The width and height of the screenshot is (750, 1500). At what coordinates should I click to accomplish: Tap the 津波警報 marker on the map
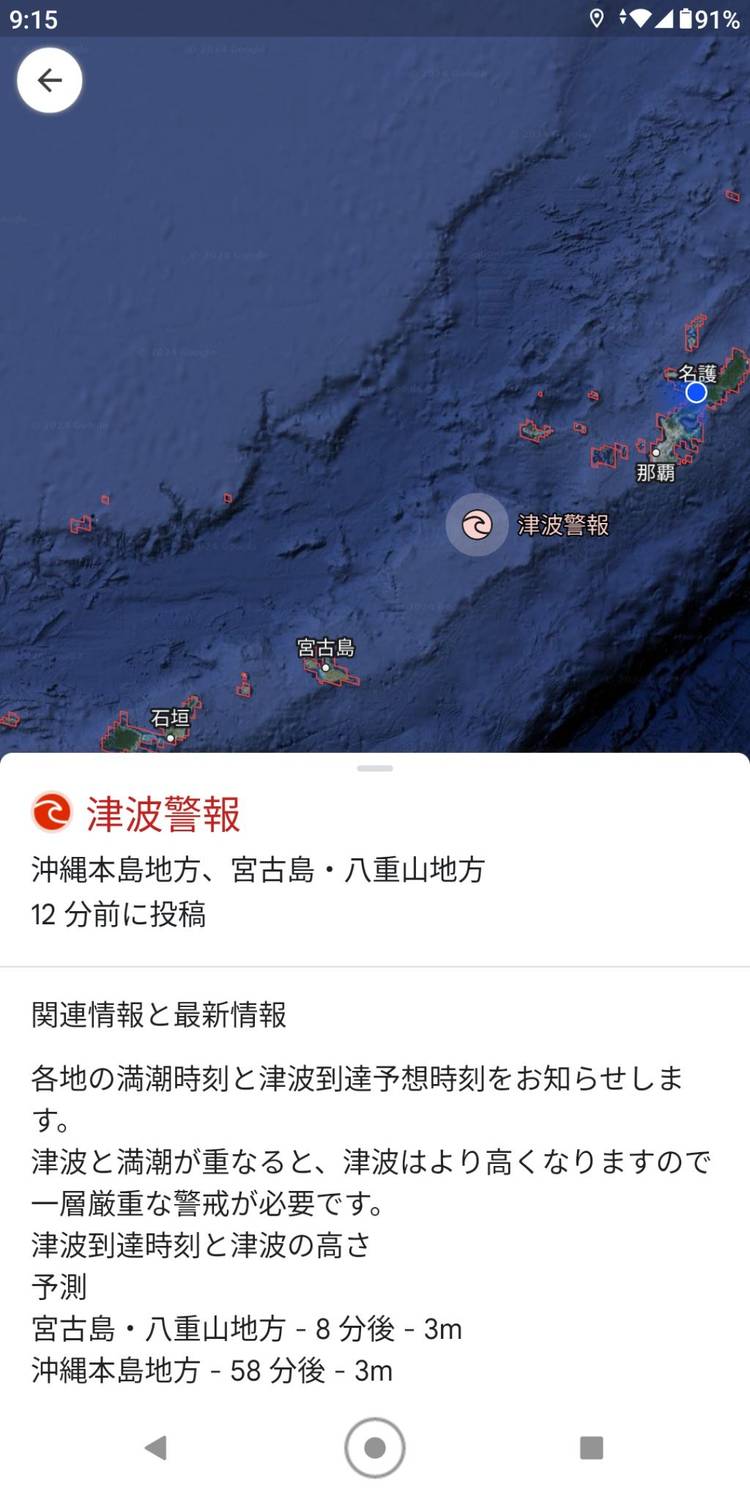pos(477,524)
